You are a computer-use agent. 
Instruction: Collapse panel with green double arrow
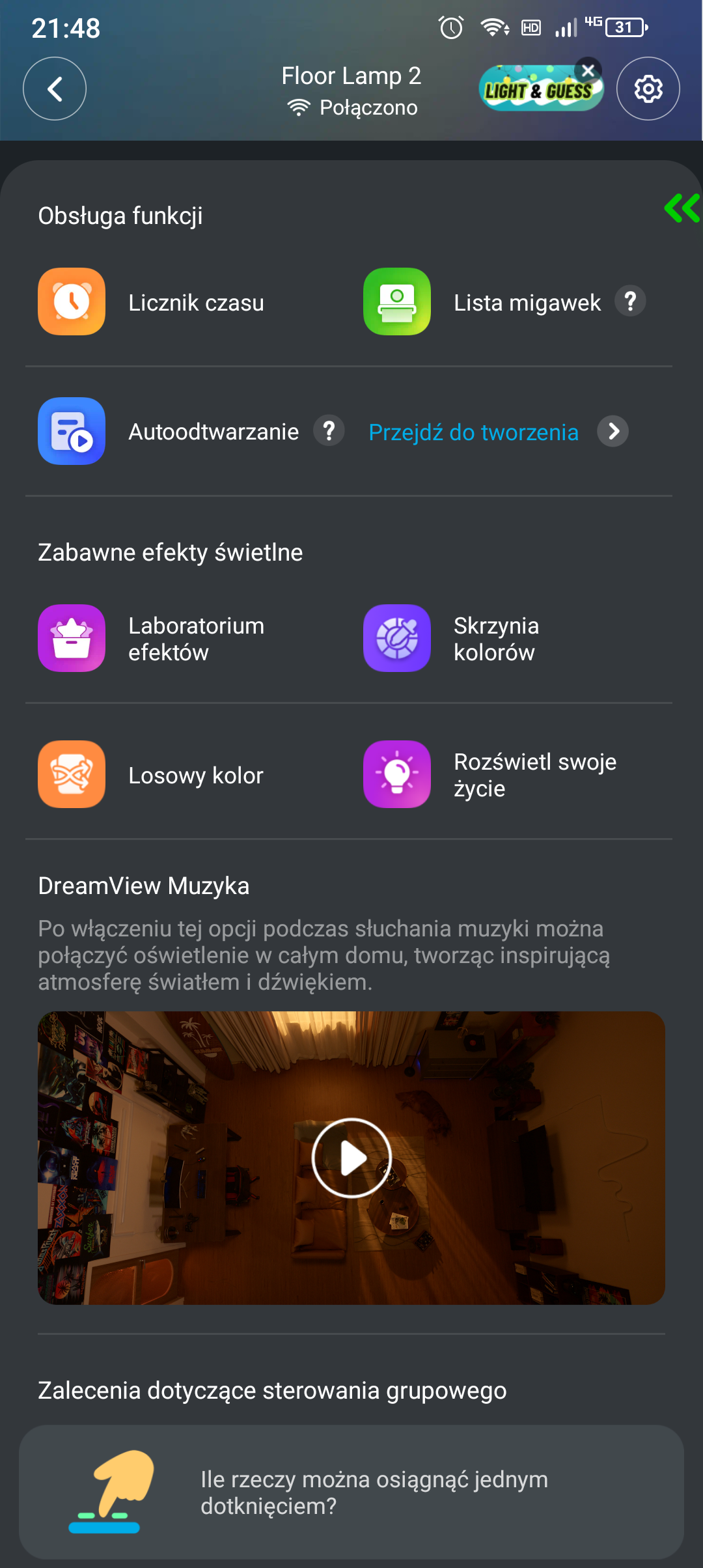tap(682, 208)
